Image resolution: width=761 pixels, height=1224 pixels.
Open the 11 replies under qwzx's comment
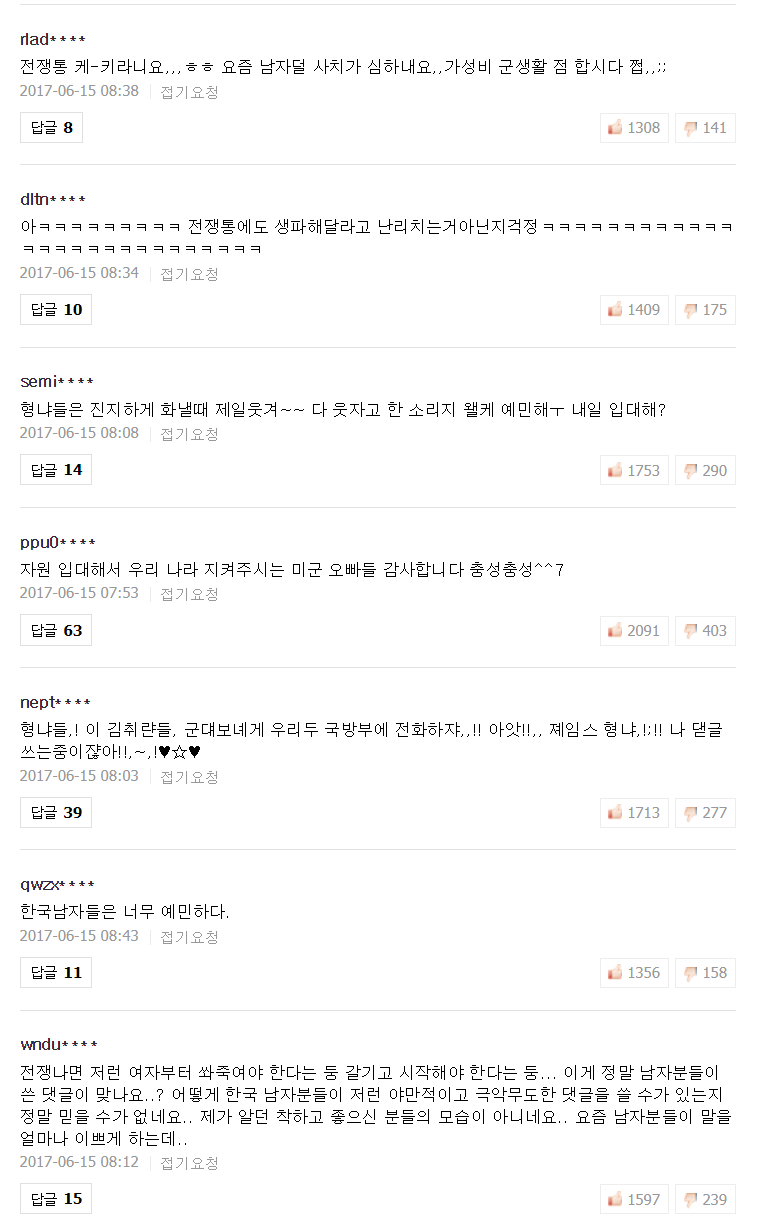tap(56, 973)
